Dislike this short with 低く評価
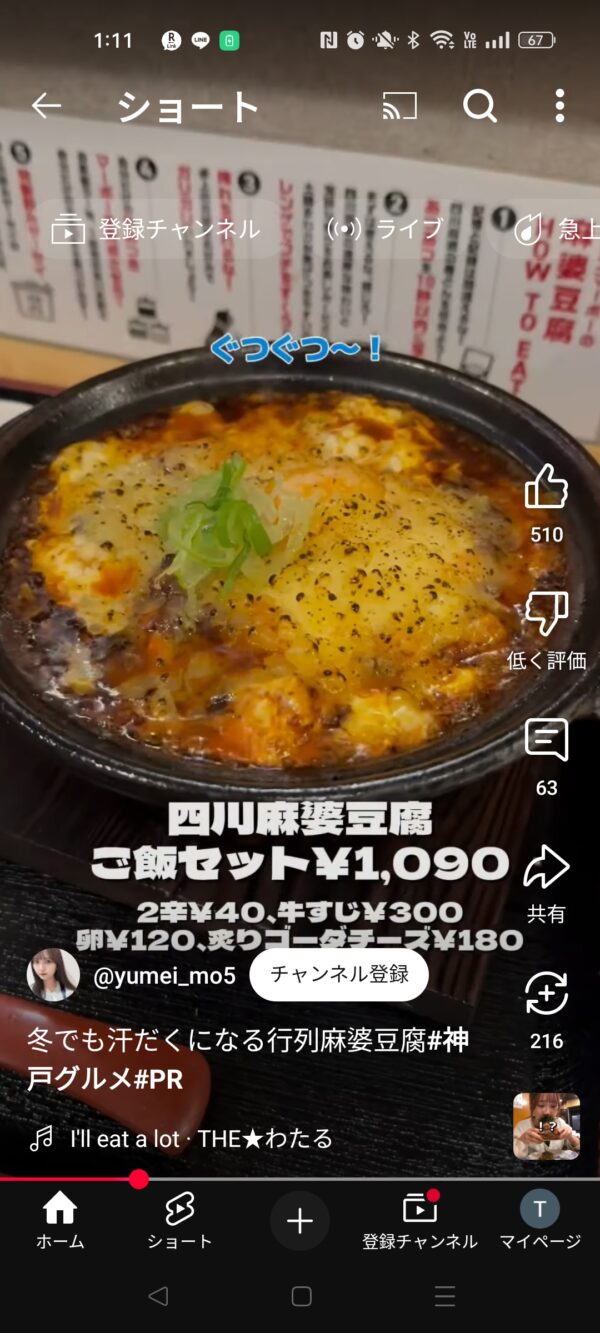This screenshot has width=600, height=1333. [x=546, y=615]
